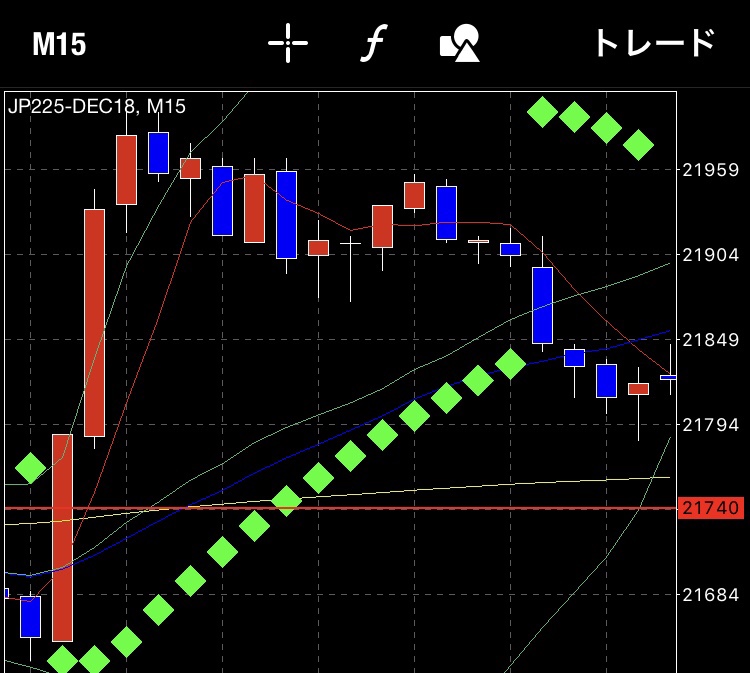Open the M15 timeframe selector
This screenshot has height=673, width=750.
click(x=59, y=44)
